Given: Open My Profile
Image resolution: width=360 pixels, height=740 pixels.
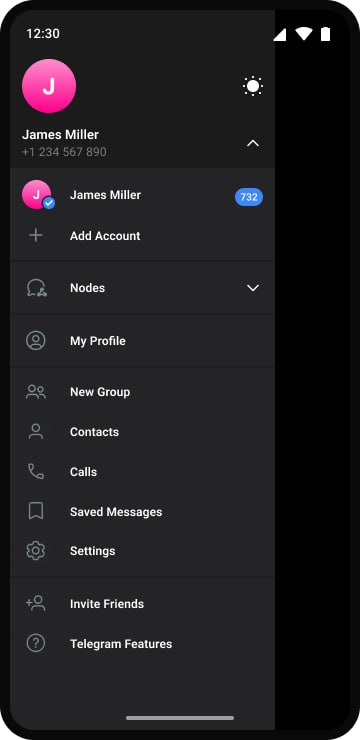Looking at the screenshot, I should tap(142, 341).
